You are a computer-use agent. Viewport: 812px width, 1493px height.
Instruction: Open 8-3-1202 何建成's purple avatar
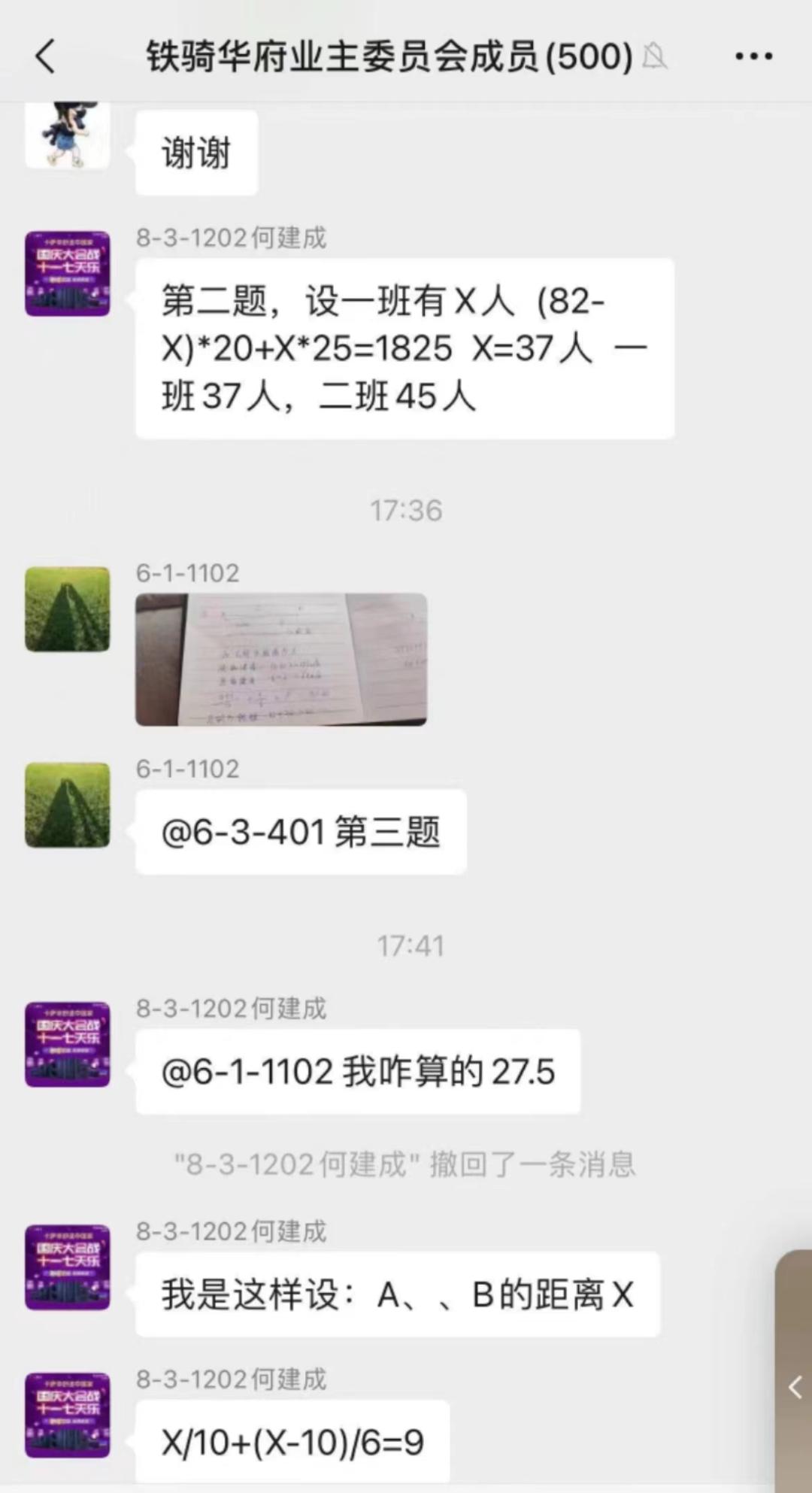66,274
